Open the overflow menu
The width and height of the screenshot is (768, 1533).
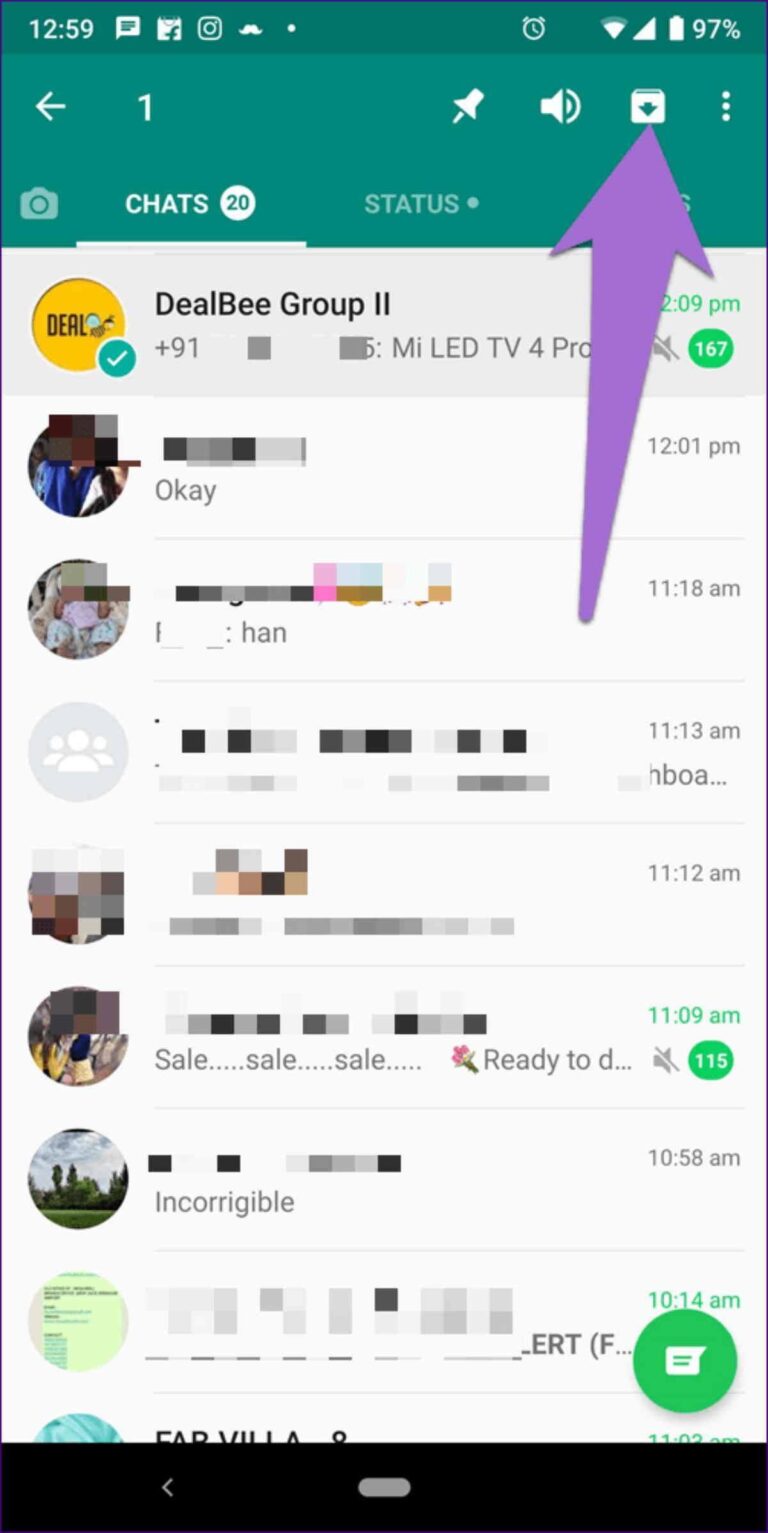point(726,107)
